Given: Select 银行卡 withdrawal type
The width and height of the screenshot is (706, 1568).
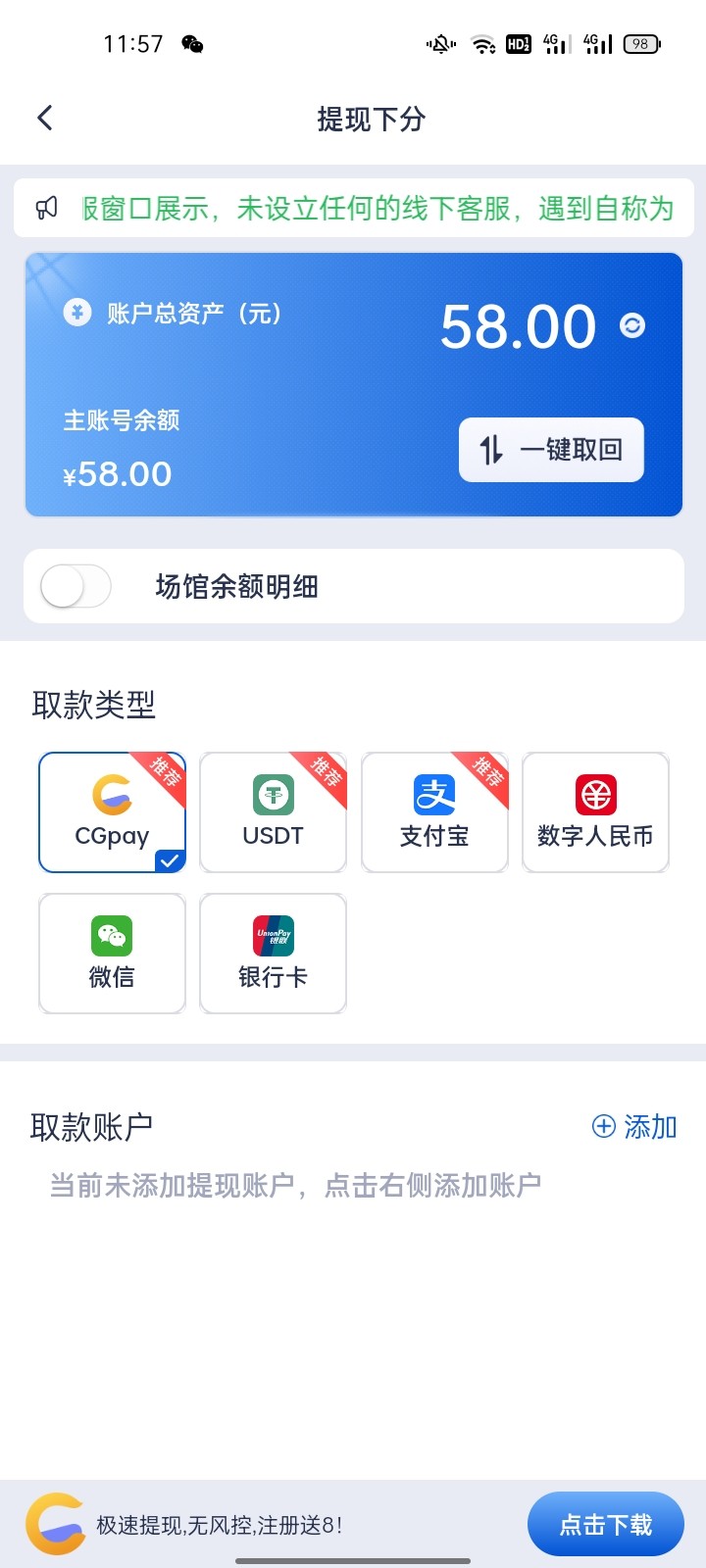Looking at the screenshot, I should (273, 954).
